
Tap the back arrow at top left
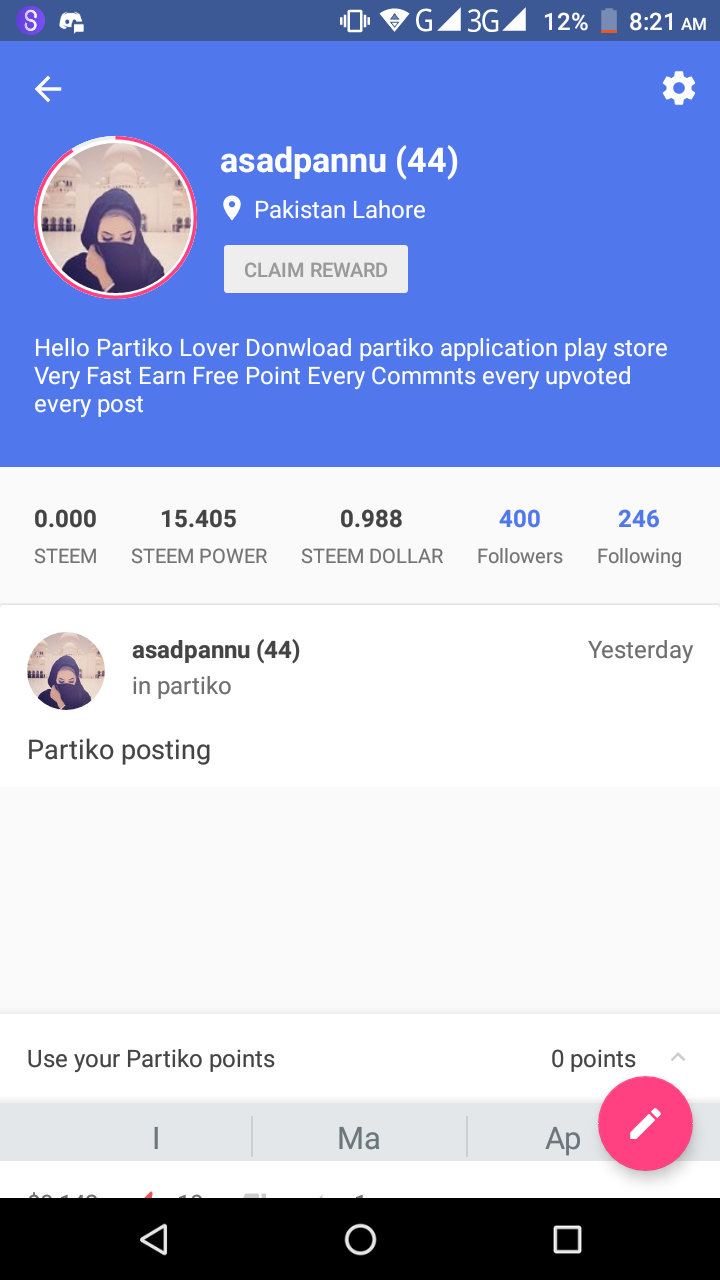tap(47, 88)
